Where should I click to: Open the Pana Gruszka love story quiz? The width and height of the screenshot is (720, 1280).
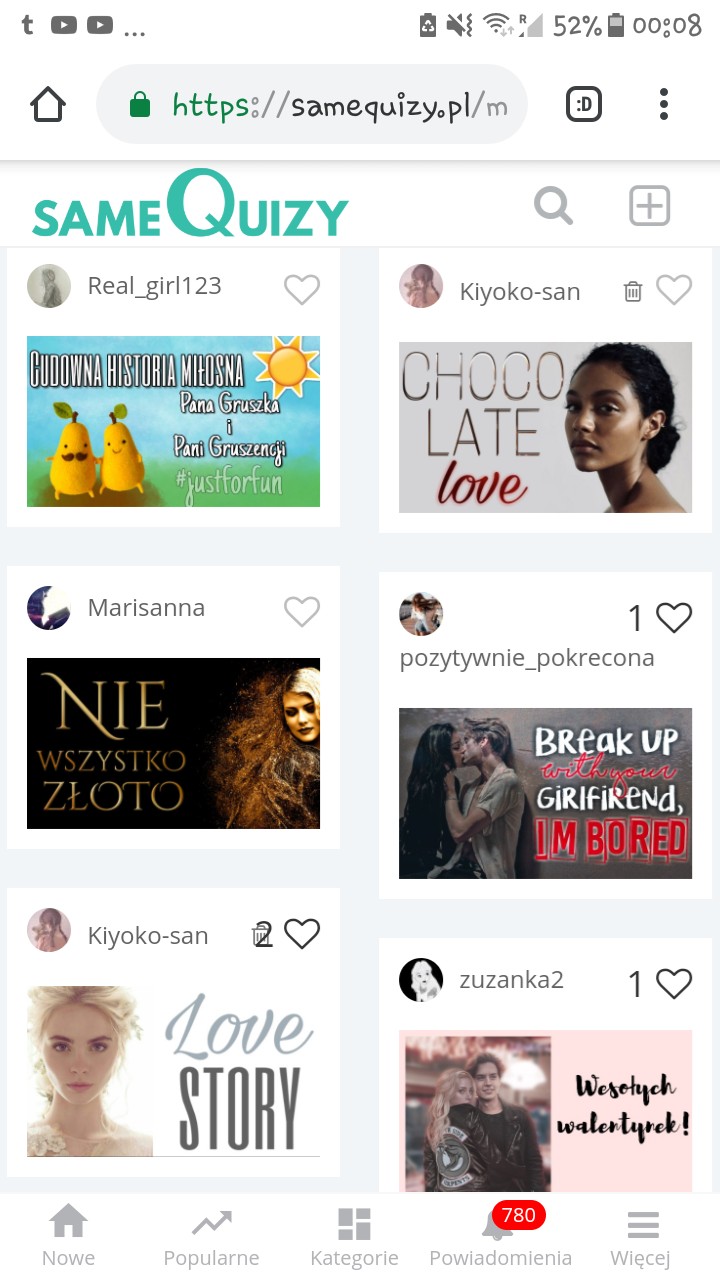pos(173,421)
